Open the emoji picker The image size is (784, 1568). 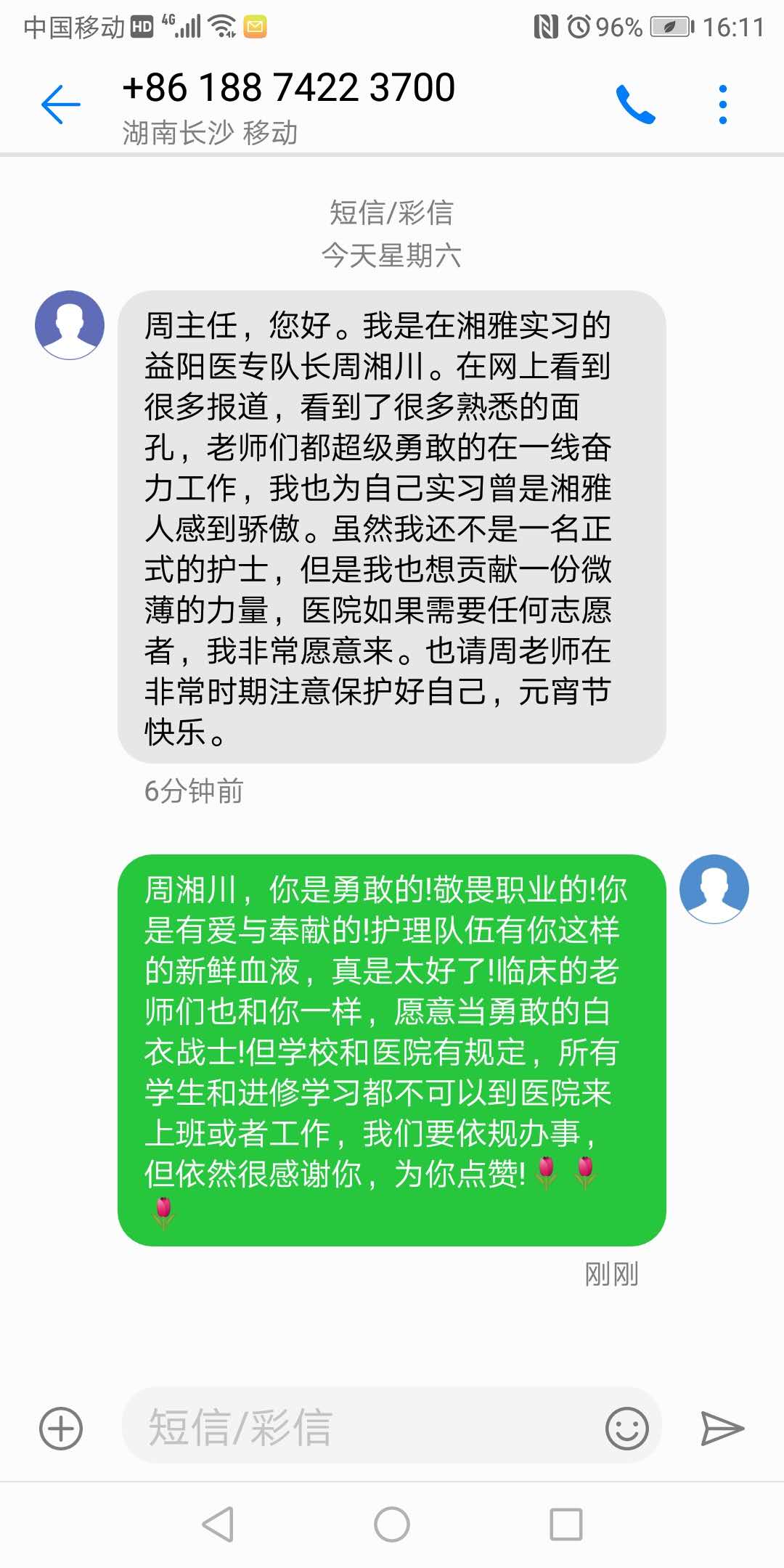pos(626,1429)
